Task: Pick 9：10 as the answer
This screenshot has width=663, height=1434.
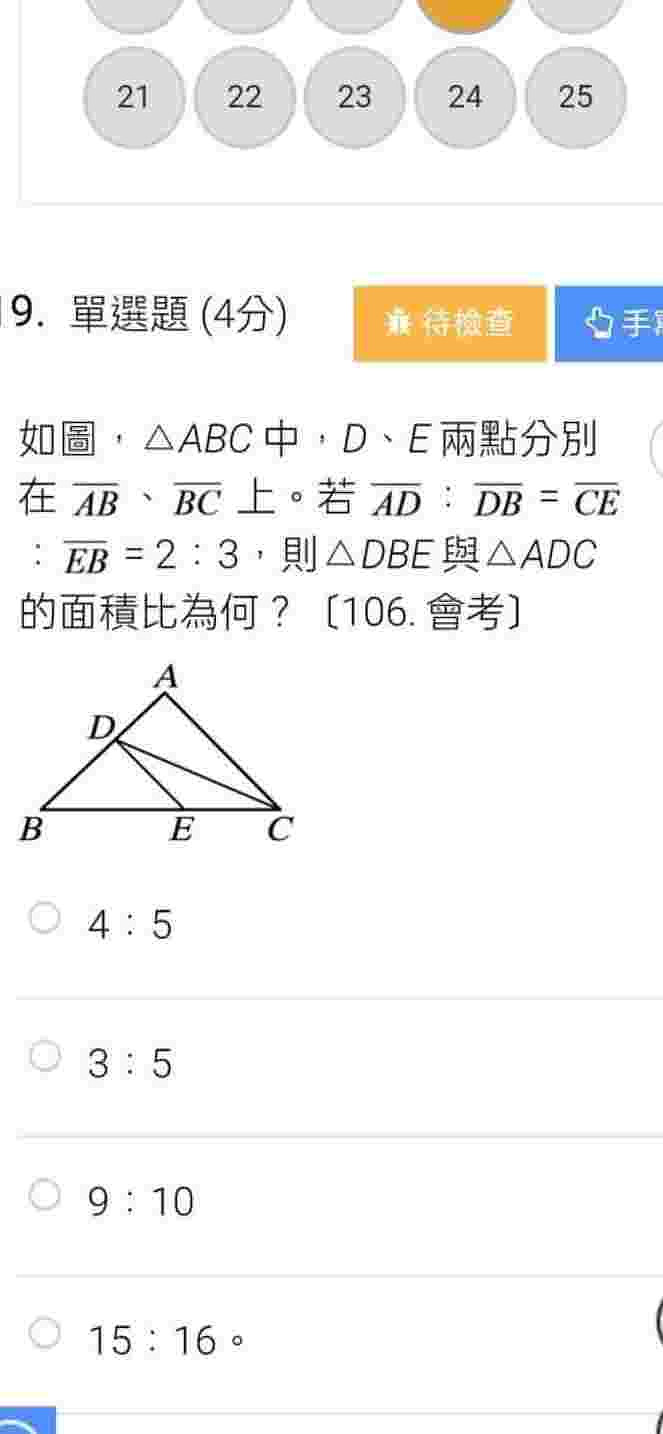Action: point(45,1194)
